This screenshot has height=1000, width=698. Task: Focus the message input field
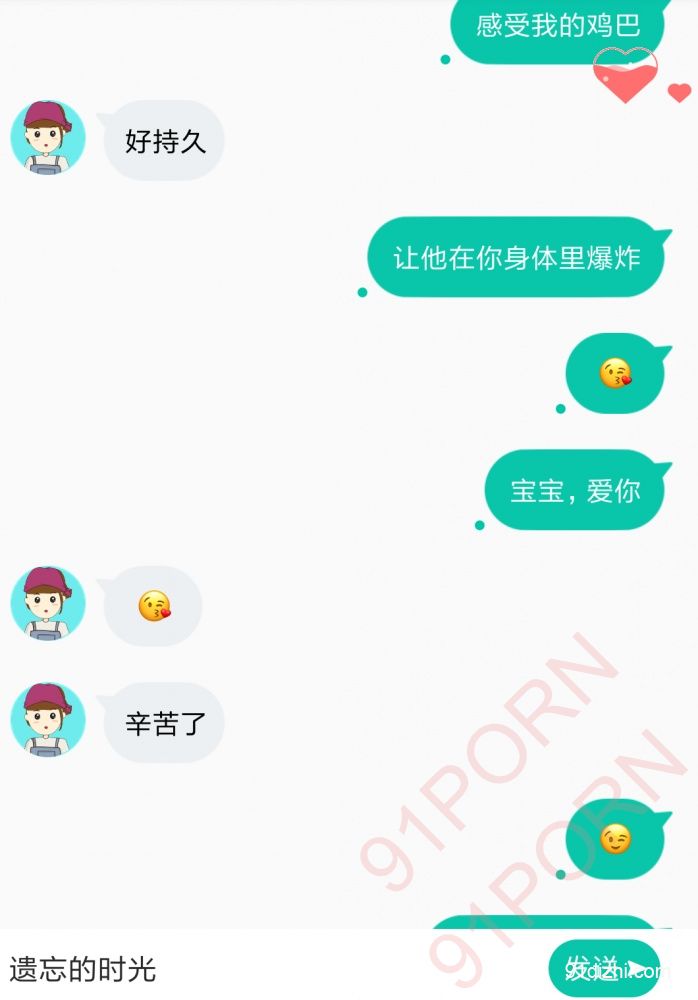coord(270,968)
